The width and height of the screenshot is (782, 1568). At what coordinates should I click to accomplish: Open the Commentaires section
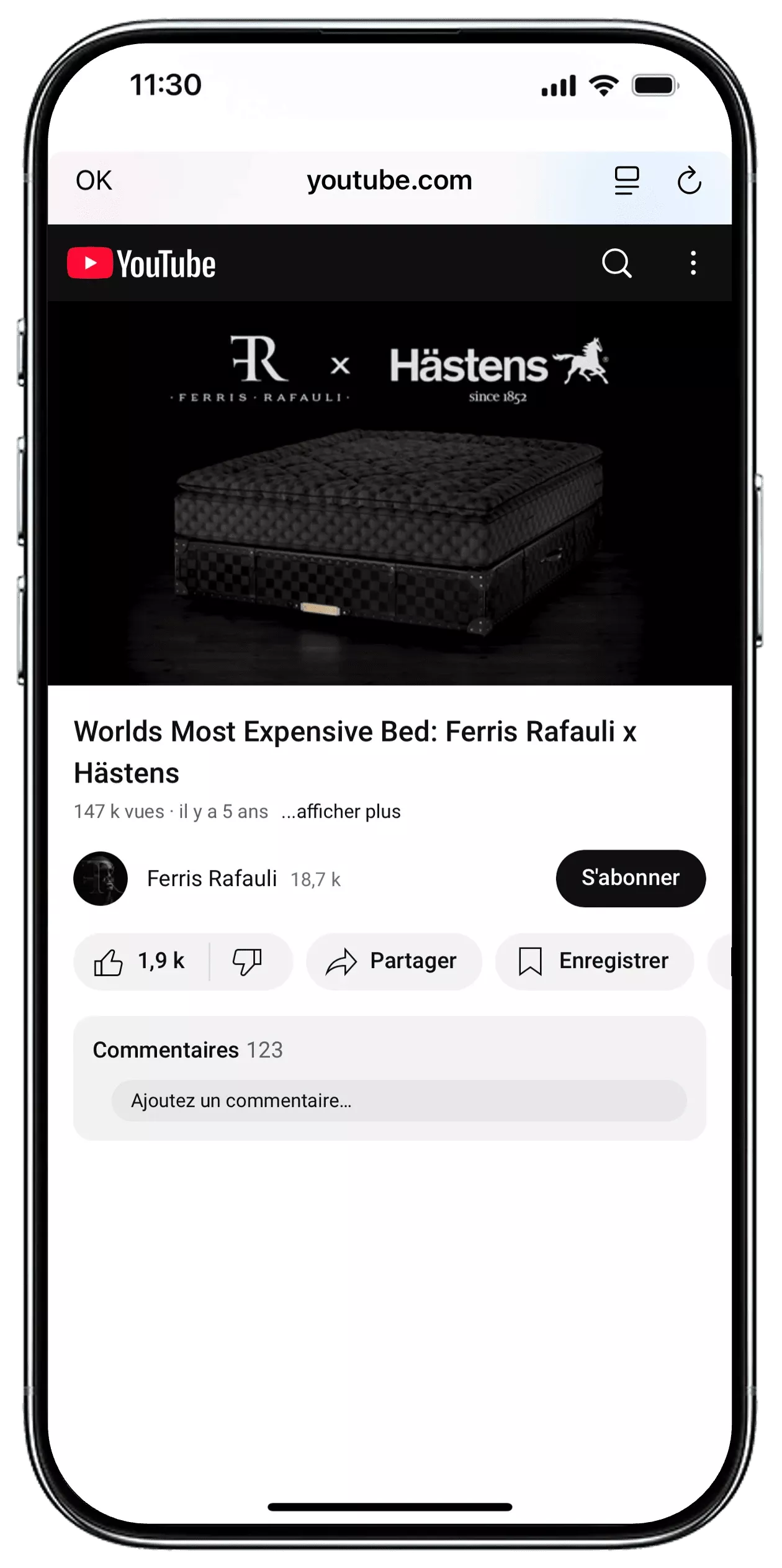[187, 1050]
